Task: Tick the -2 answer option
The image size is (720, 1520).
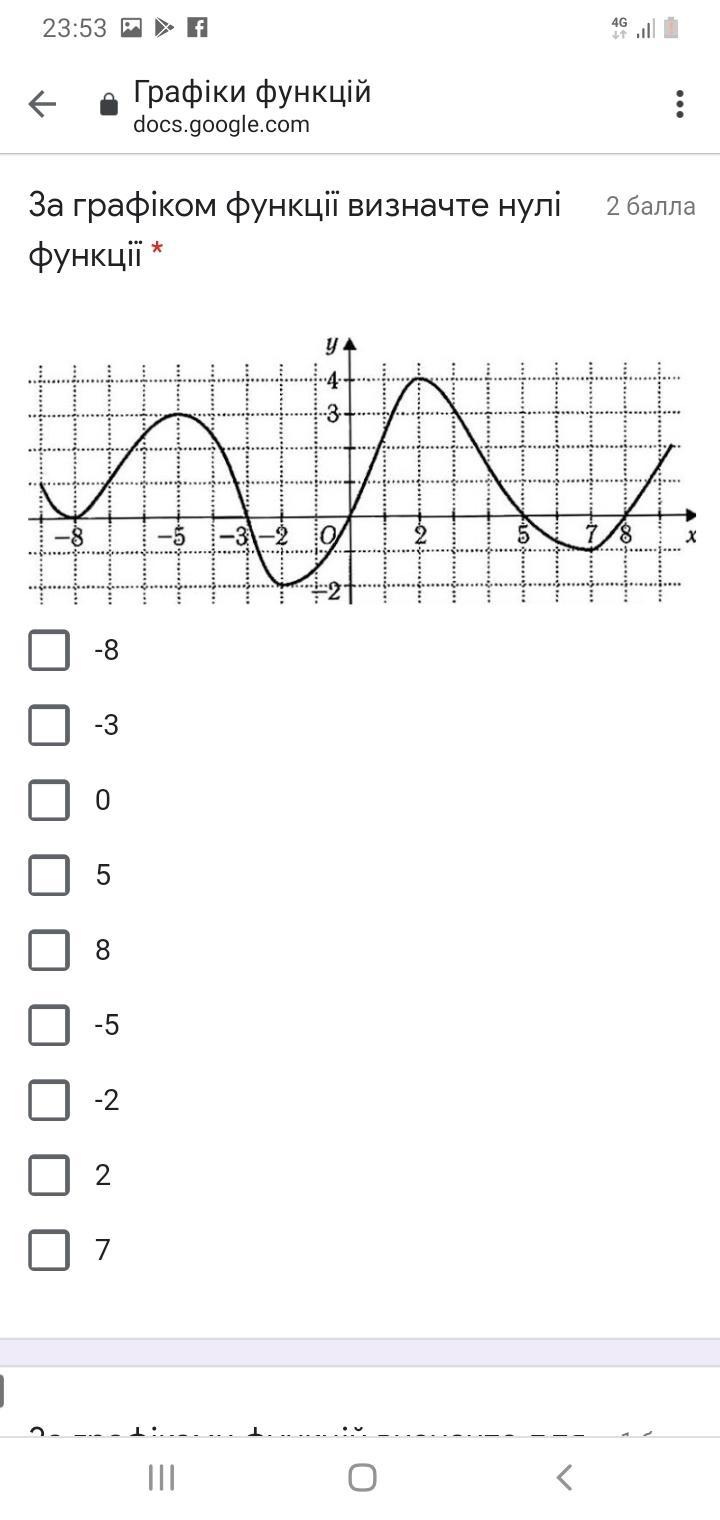Action: (49, 1100)
